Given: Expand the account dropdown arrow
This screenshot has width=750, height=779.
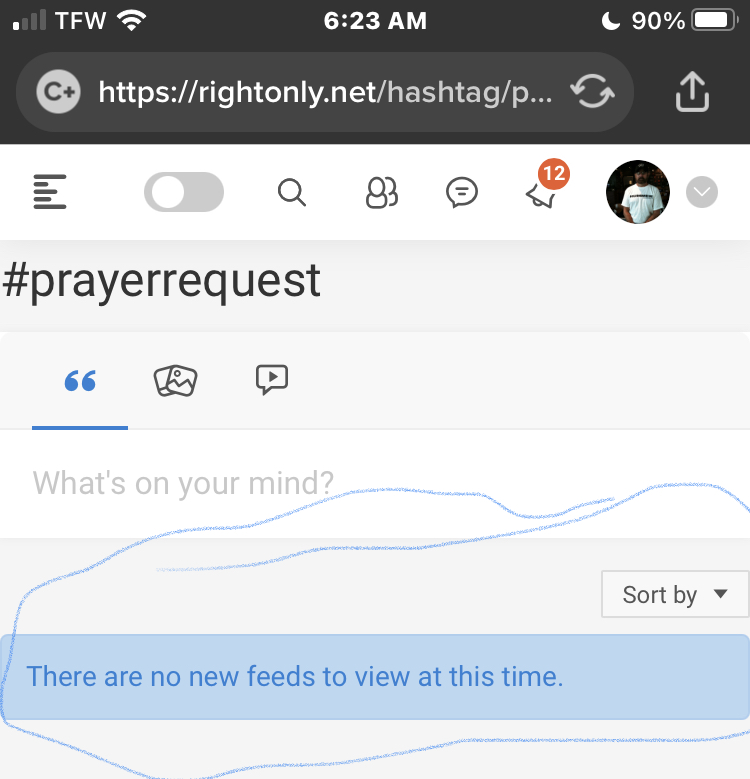Looking at the screenshot, I should 702,192.
